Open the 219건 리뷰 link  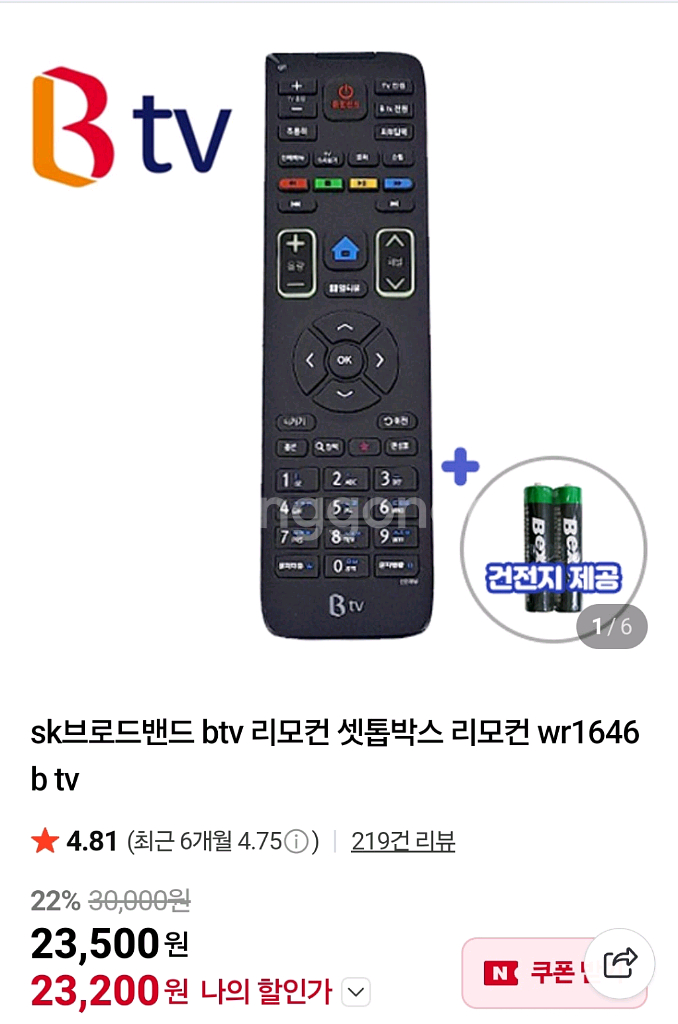tap(403, 841)
